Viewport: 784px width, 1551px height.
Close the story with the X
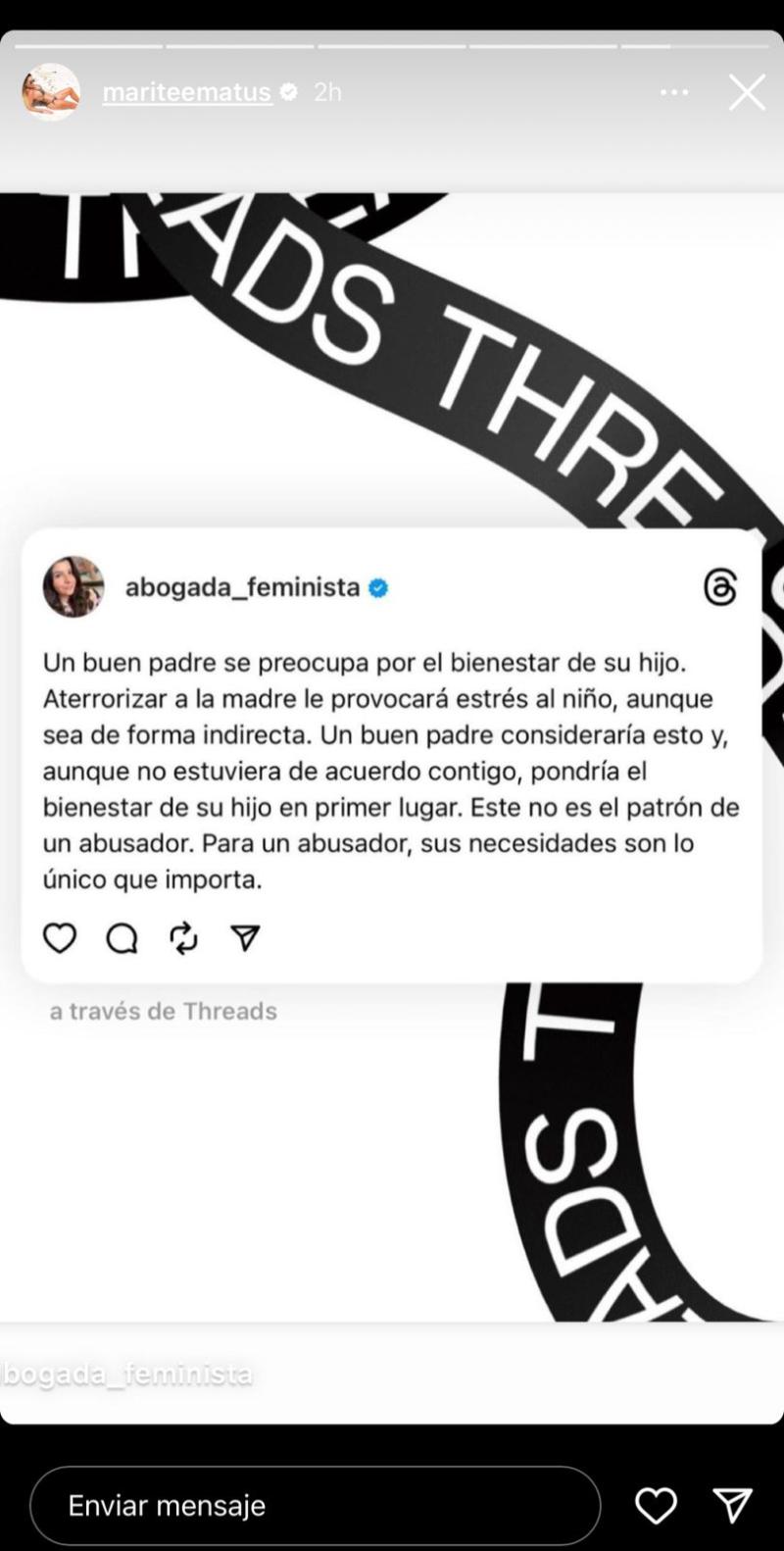747,91
